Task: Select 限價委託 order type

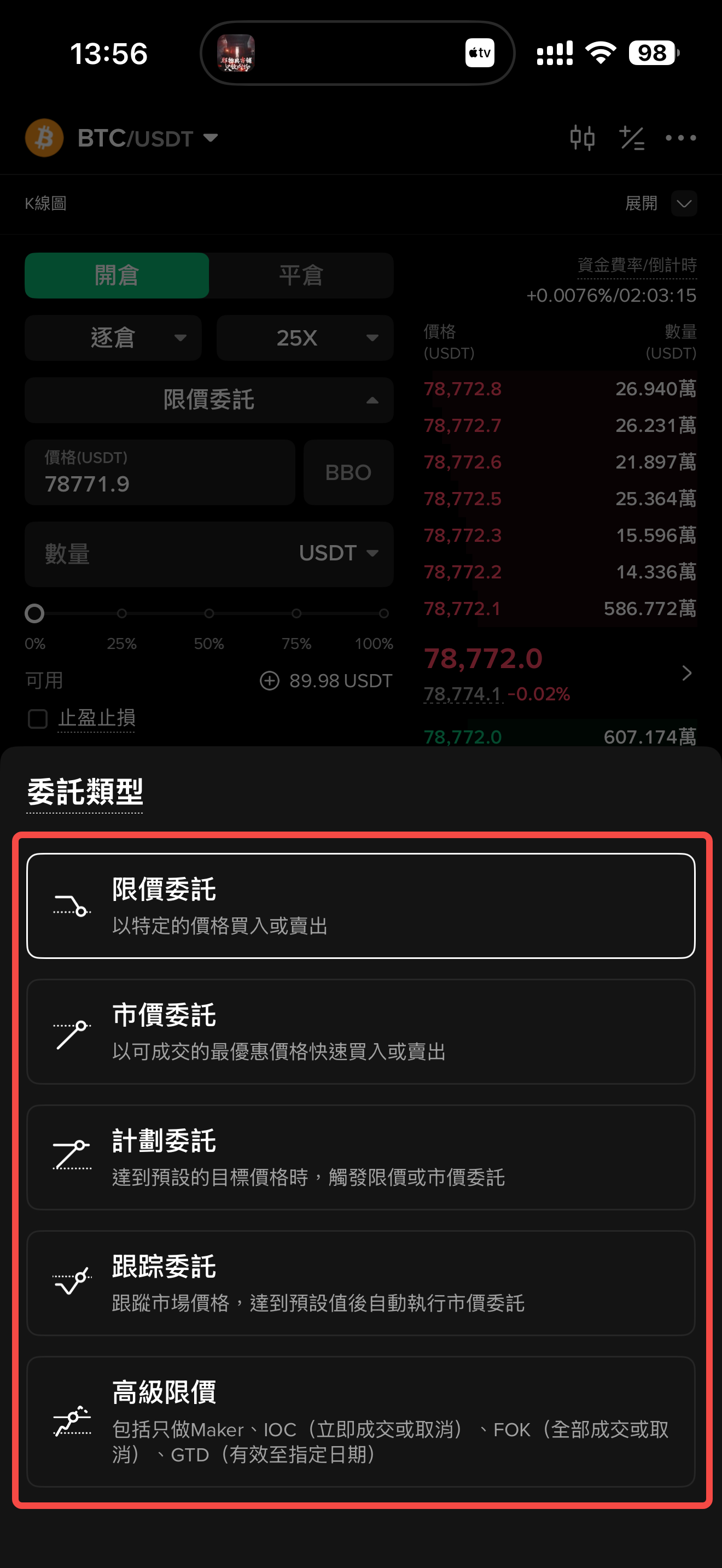Action: click(x=360, y=906)
